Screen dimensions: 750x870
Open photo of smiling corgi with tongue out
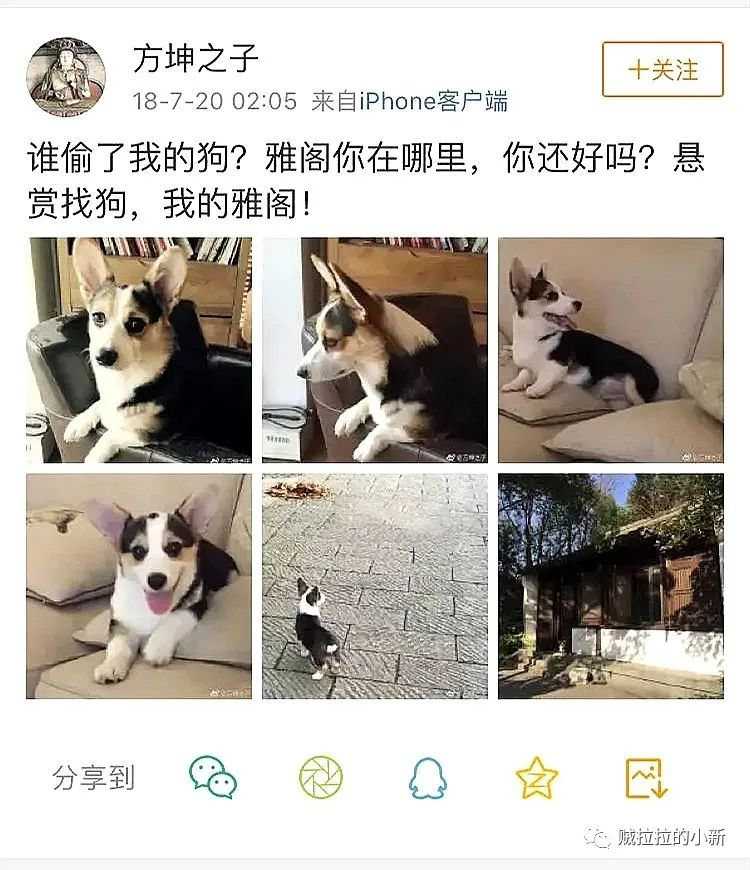coord(139,586)
